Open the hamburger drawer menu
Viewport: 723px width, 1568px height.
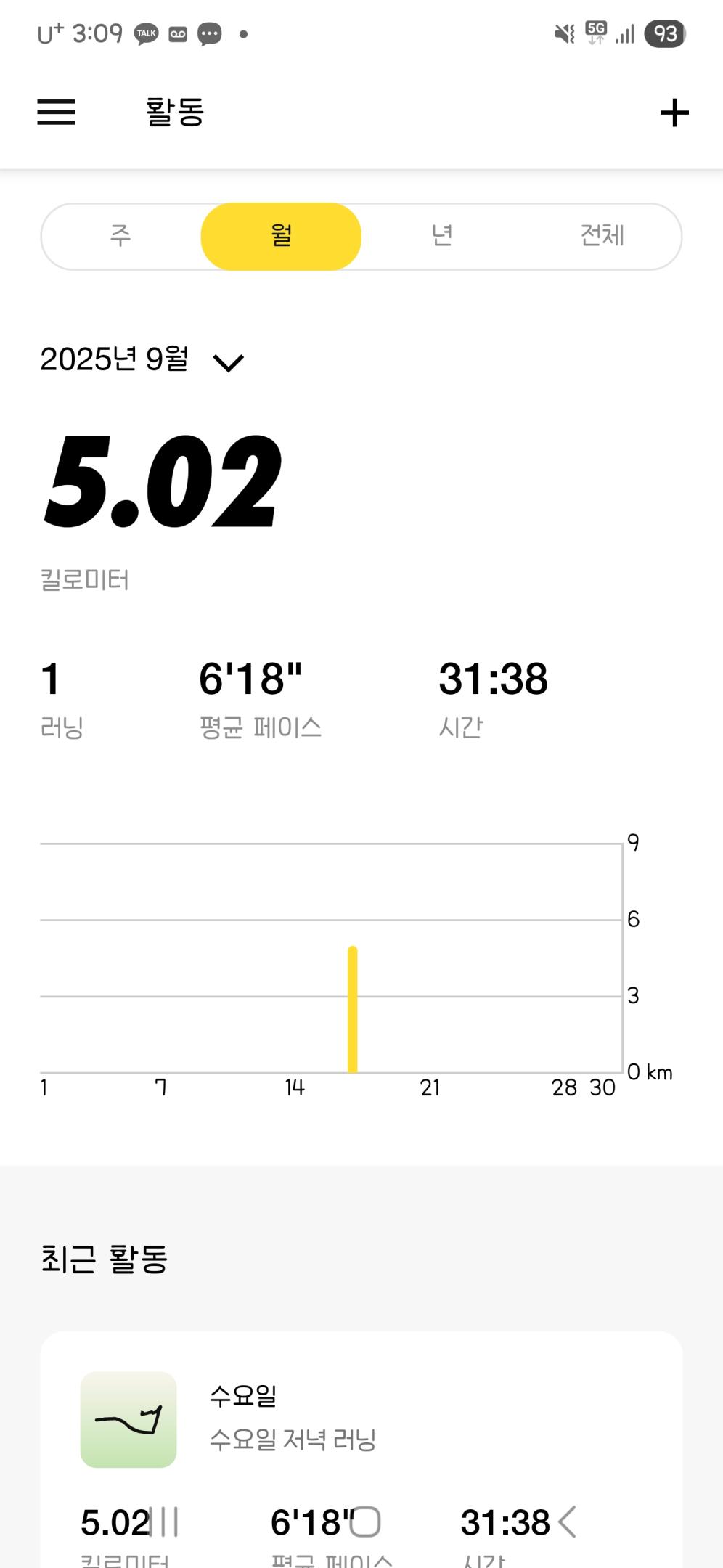[56, 113]
